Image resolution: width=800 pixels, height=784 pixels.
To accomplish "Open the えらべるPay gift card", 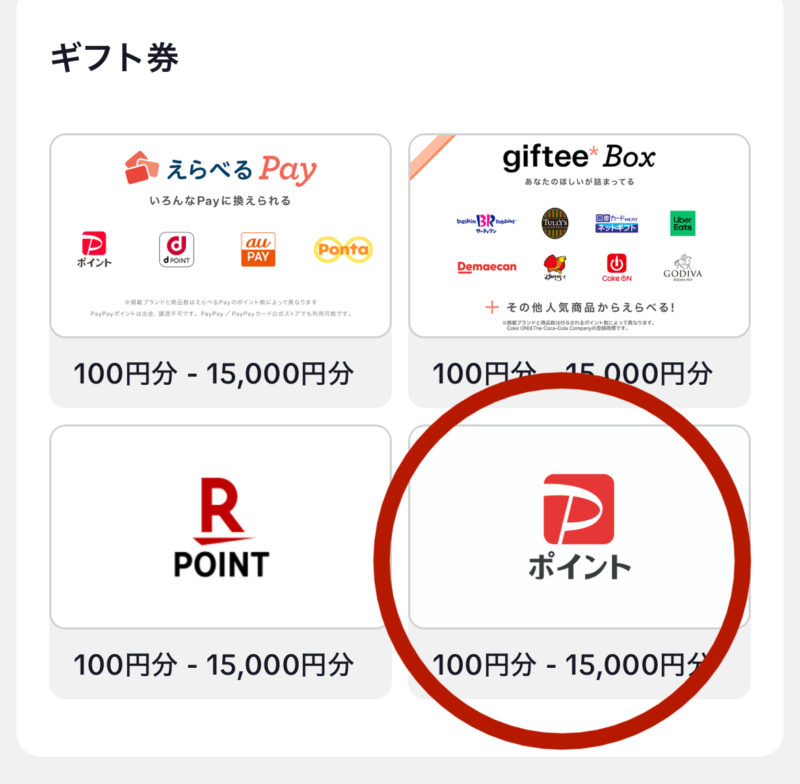I will [220, 236].
